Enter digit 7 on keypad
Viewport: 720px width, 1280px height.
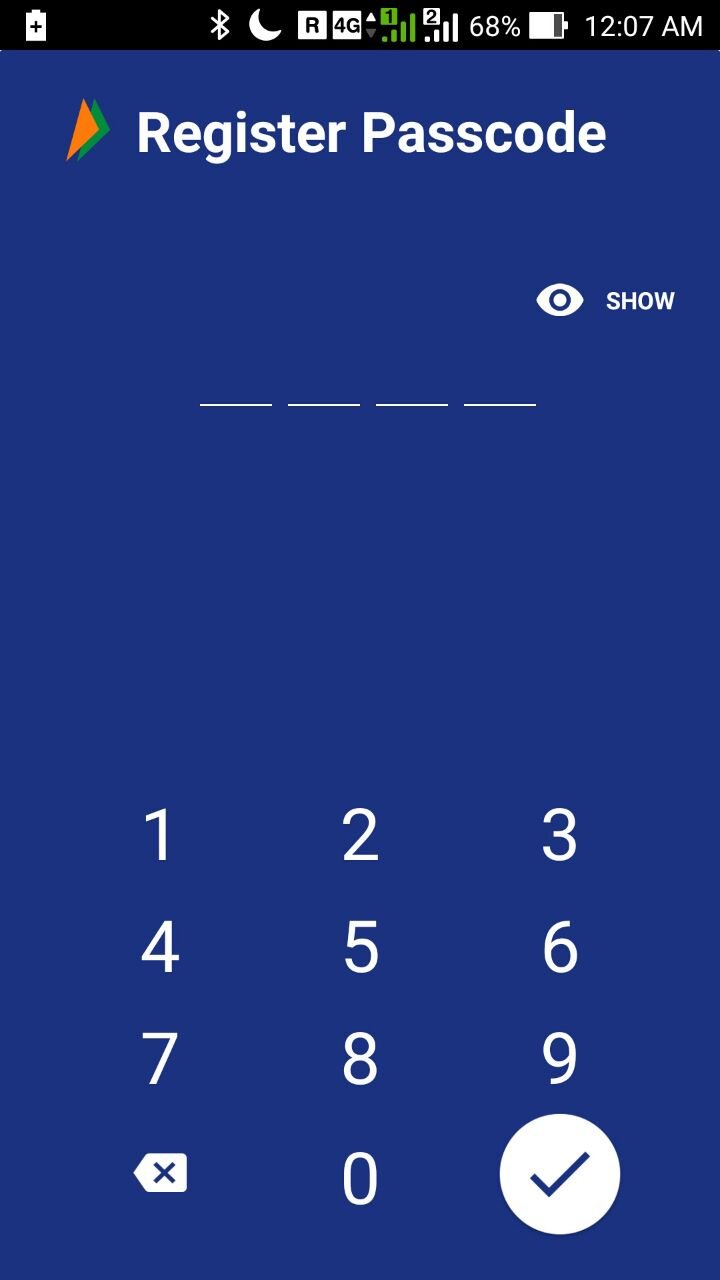point(160,1060)
